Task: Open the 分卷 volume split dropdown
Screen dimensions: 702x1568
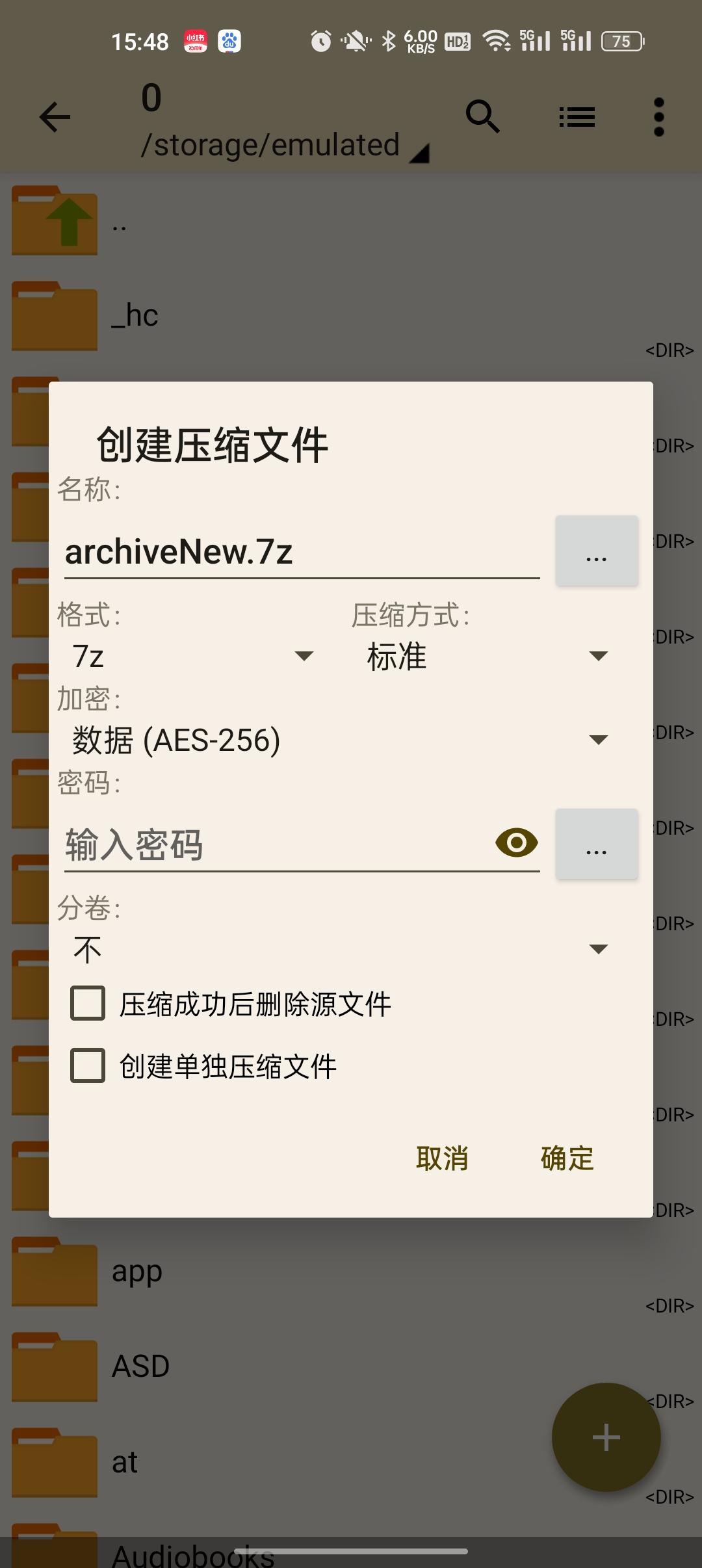Action: pos(340,949)
